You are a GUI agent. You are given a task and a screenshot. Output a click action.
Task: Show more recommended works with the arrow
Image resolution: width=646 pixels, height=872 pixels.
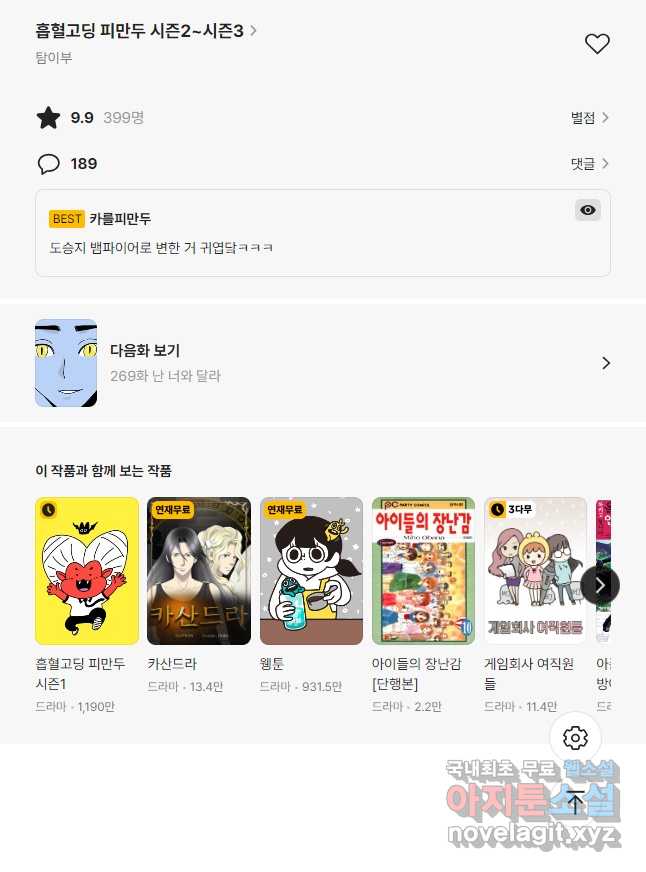pyautogui.click(x=600, y=585)
